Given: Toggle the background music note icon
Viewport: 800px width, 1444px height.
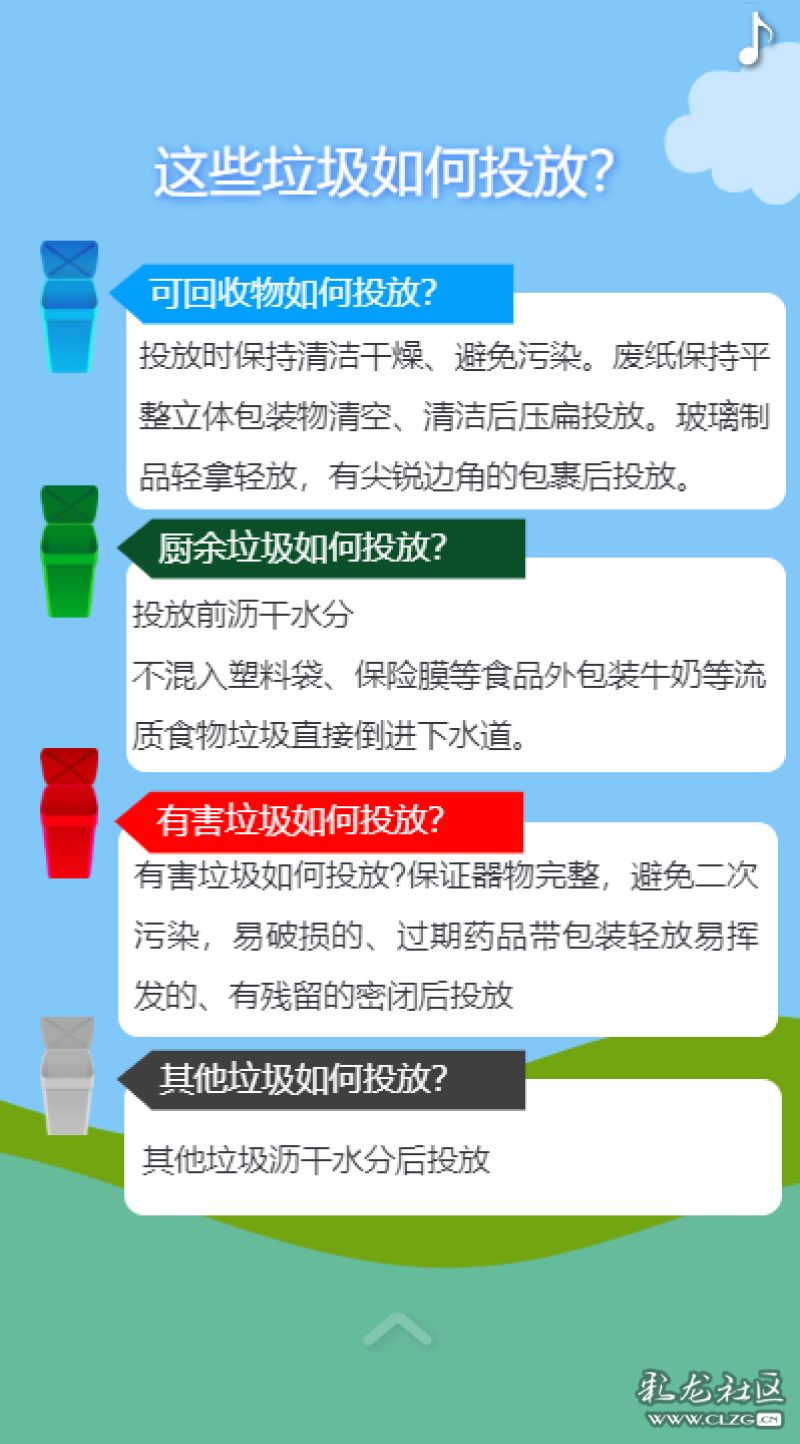Looking at the screenshot, I should tap(755, 40).
